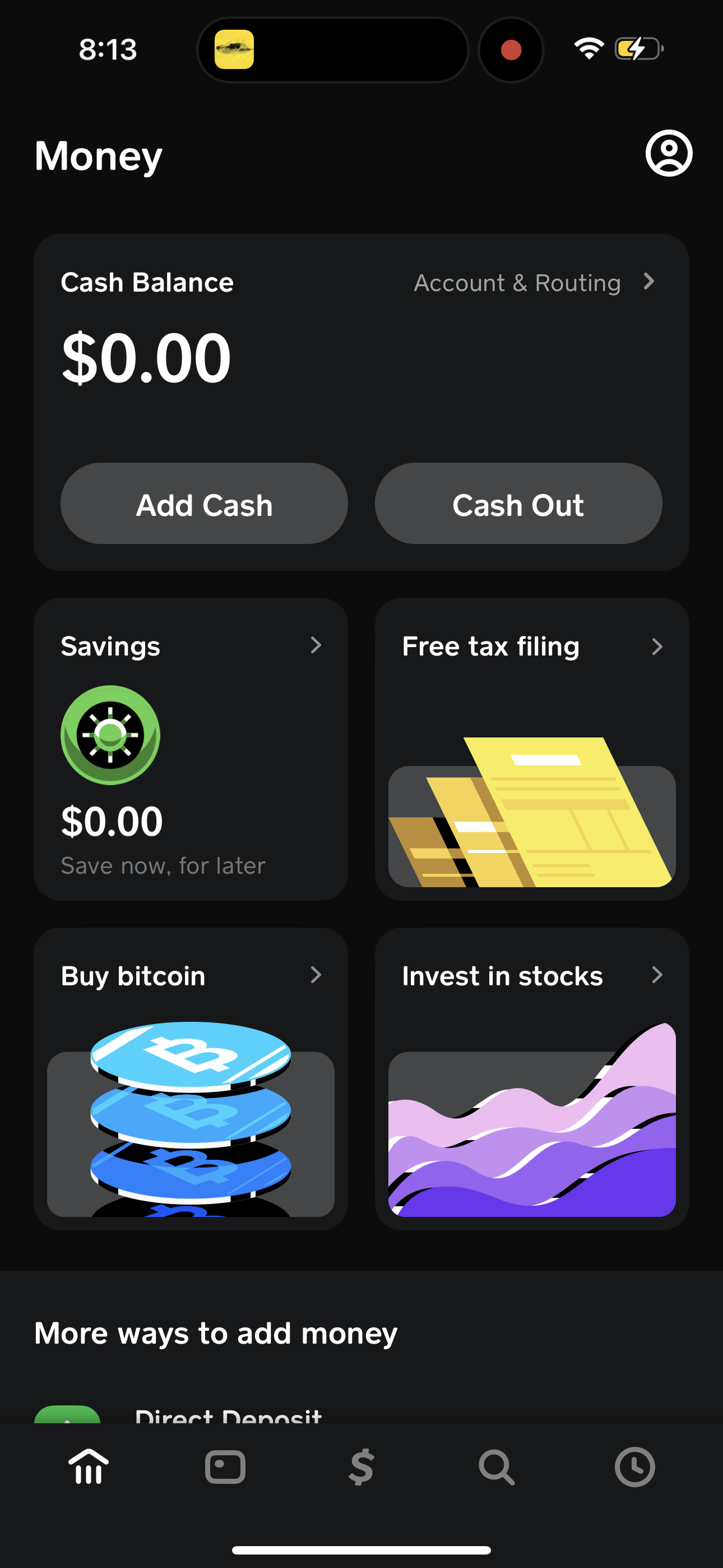
Task: Expand Free tax filing with its arrow
Action: coord(657,647)
